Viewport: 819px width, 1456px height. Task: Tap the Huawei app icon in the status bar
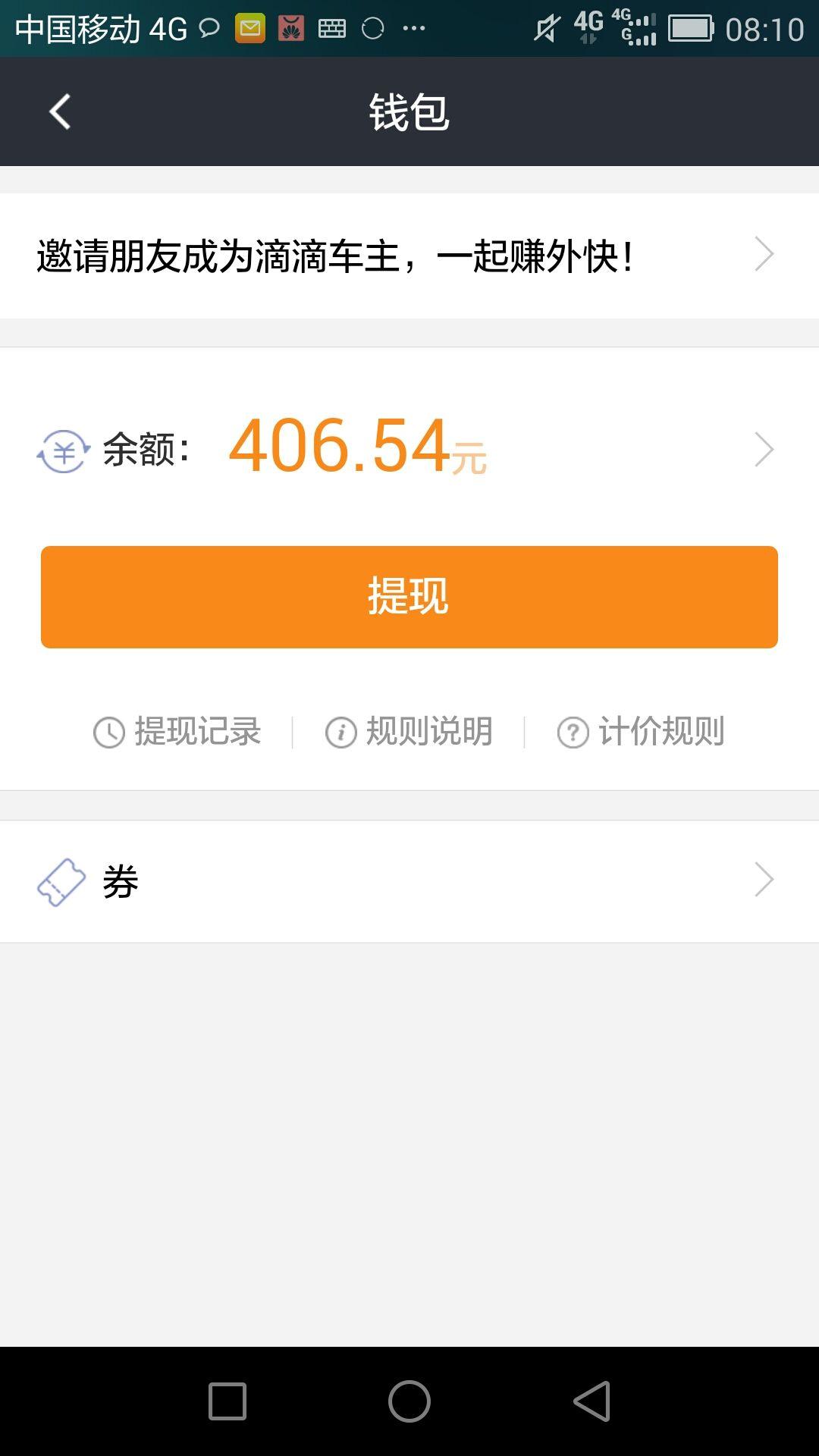pyautogui.click(x=290, y=27)
